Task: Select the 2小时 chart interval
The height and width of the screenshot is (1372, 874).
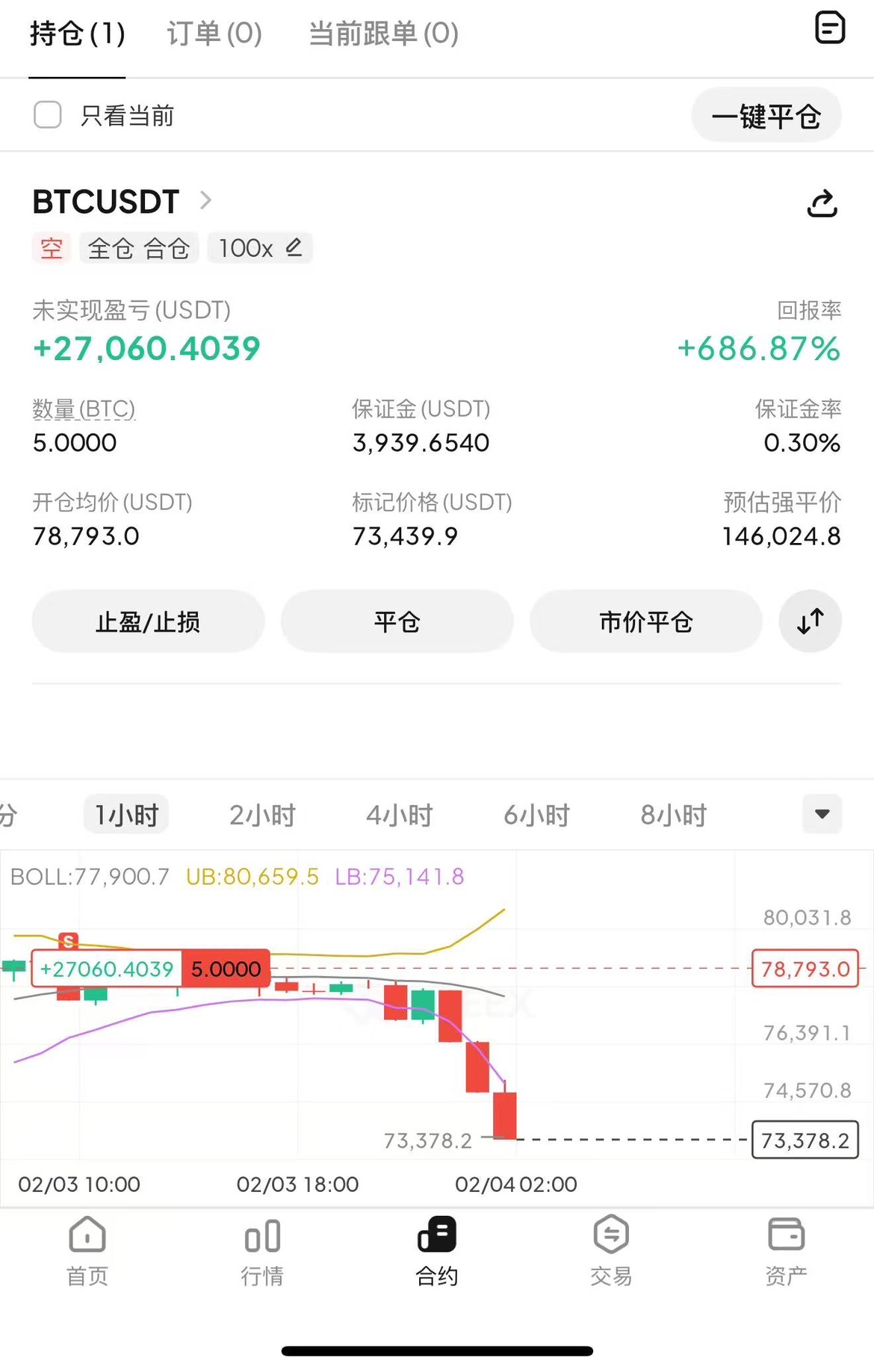Action: tap(262, 815)
